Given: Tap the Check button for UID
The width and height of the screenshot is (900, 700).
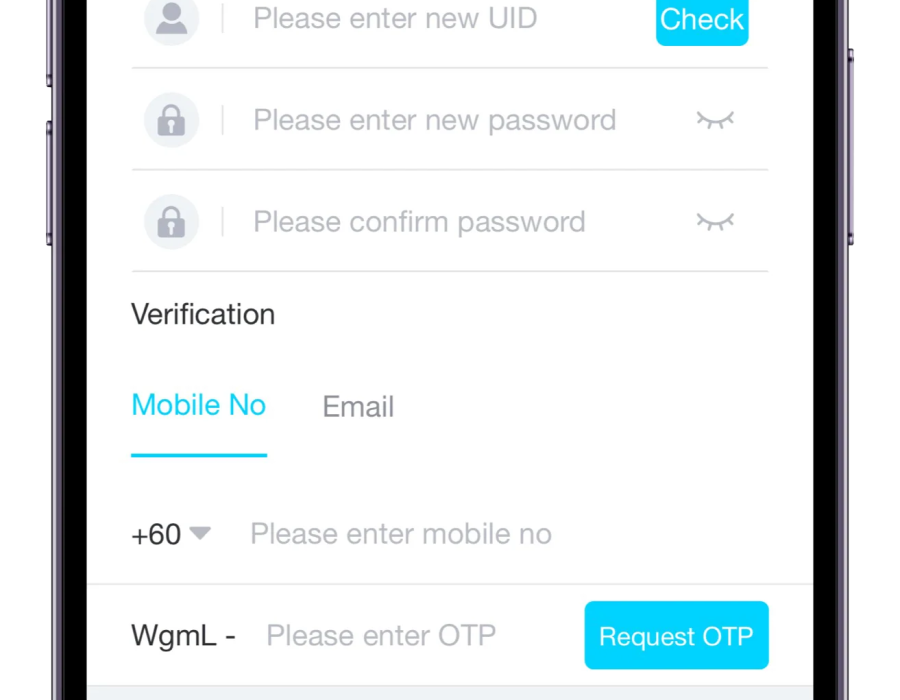Looking at the screenshot, I should click(701, 21).
